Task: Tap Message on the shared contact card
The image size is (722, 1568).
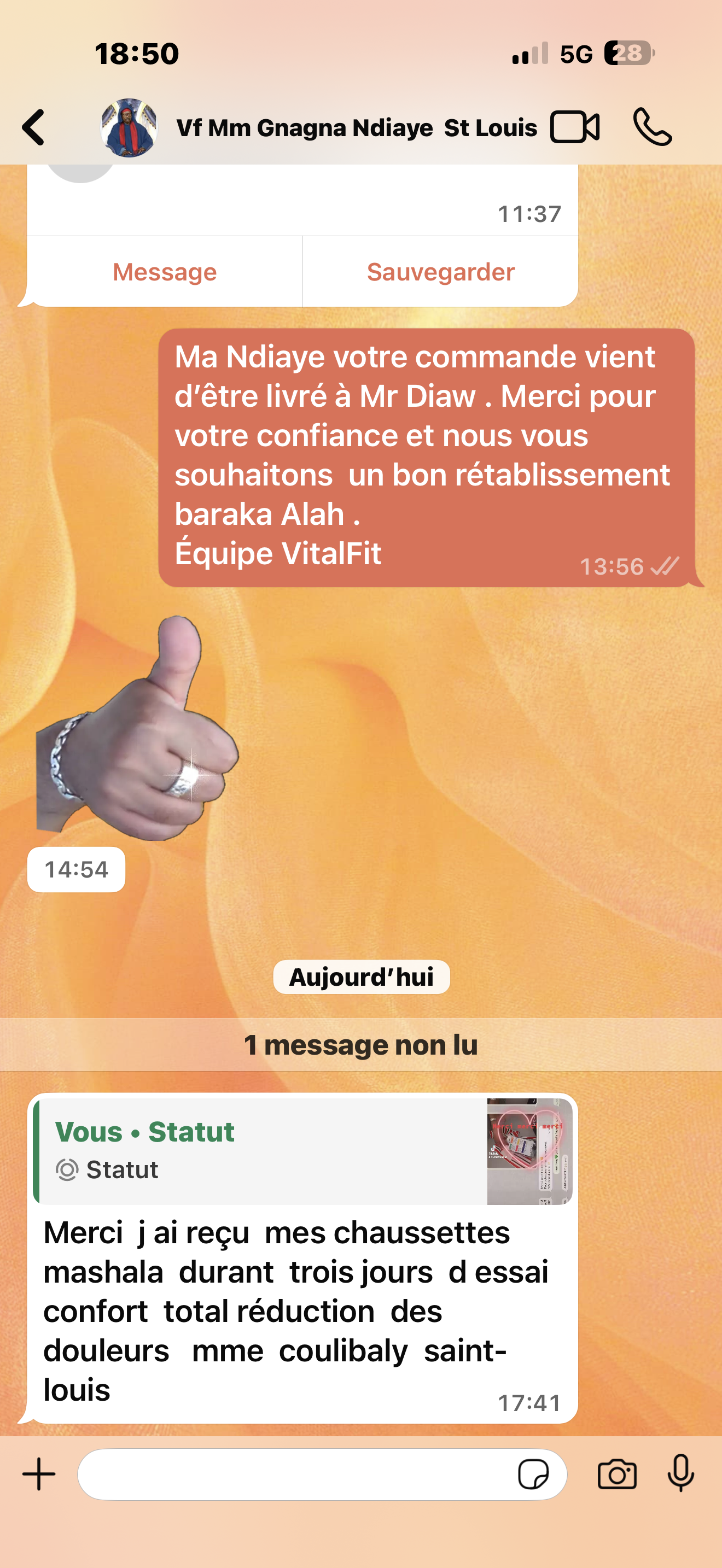Action: click(165, 272)
